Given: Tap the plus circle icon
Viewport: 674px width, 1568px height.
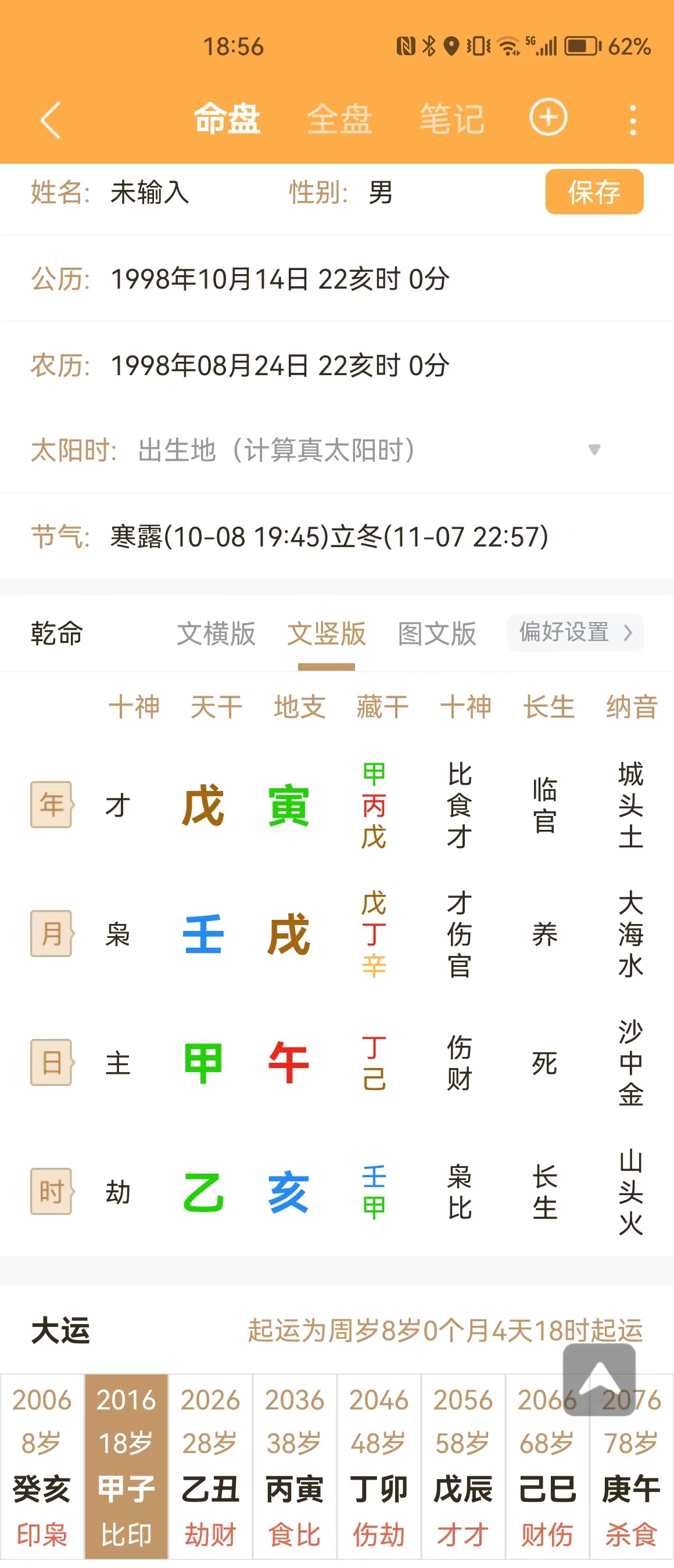Looking at the screenshot, I should (x=548, y=117).
